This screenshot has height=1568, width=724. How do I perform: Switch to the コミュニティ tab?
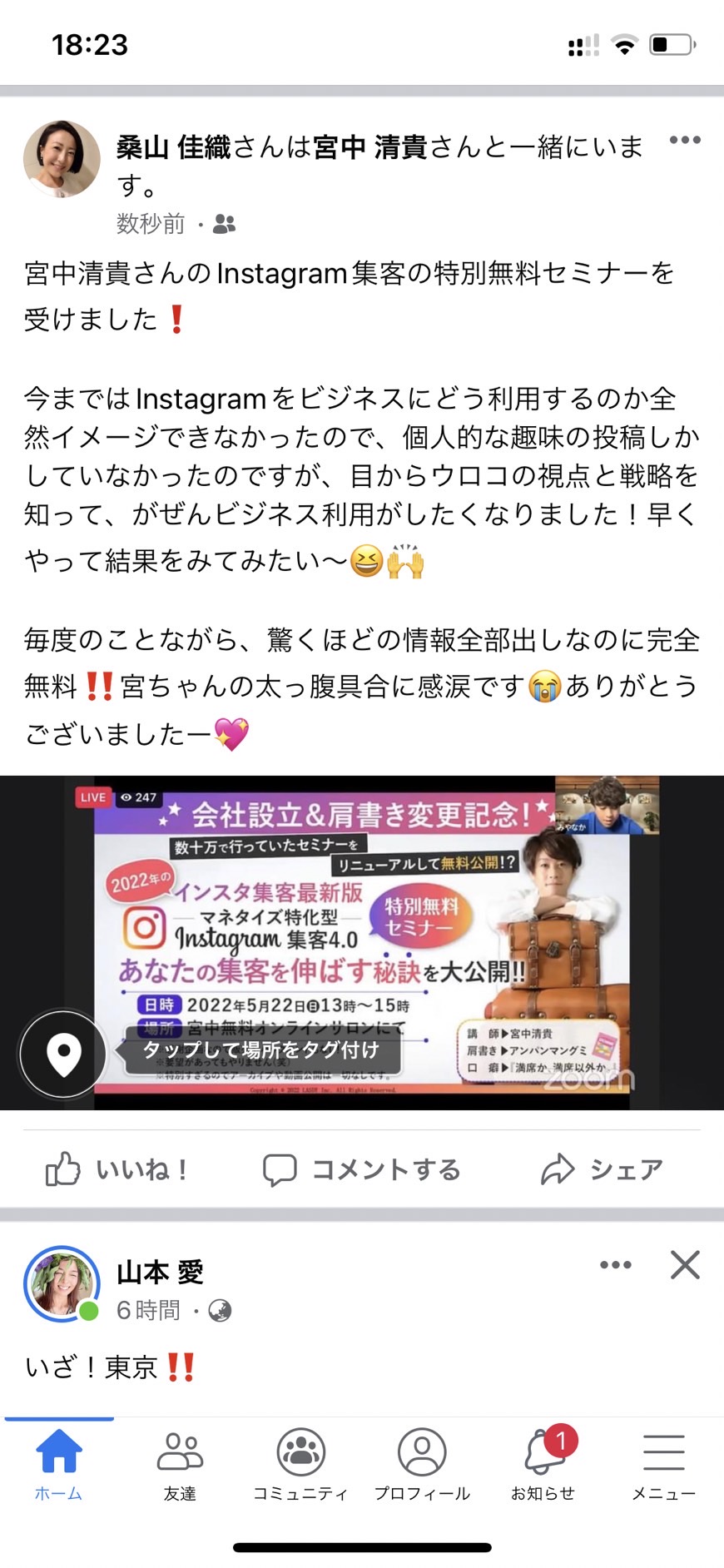[300, 1465]
